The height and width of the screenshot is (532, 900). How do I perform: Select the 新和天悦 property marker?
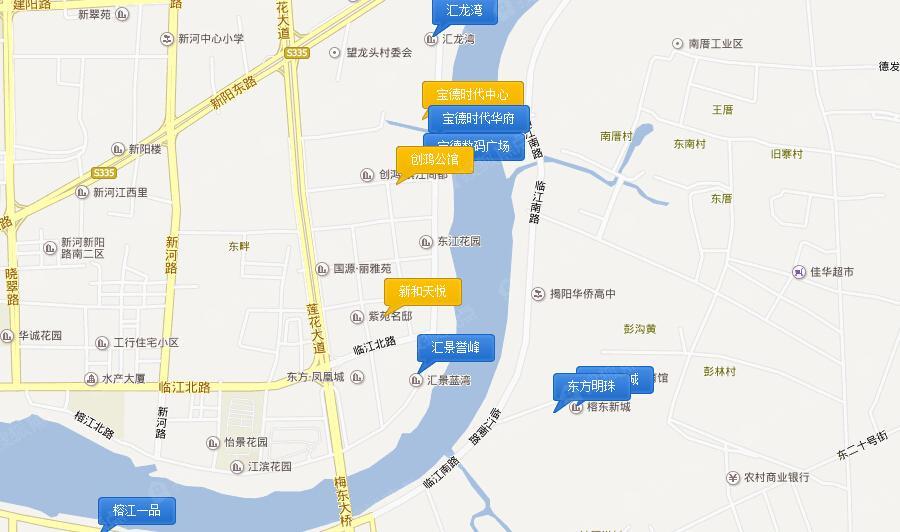pos(422,291)
